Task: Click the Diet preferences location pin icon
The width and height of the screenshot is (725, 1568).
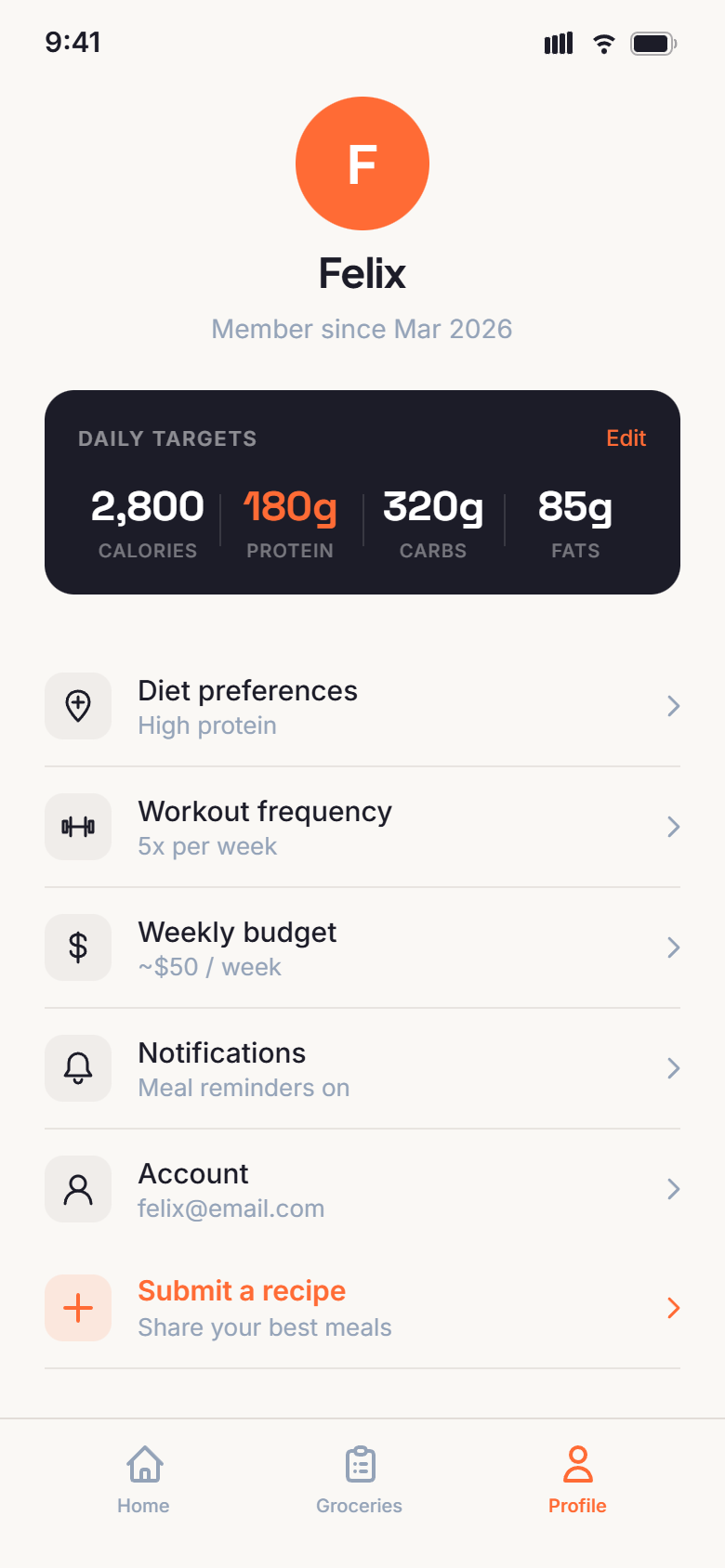Action: (78, 706)
